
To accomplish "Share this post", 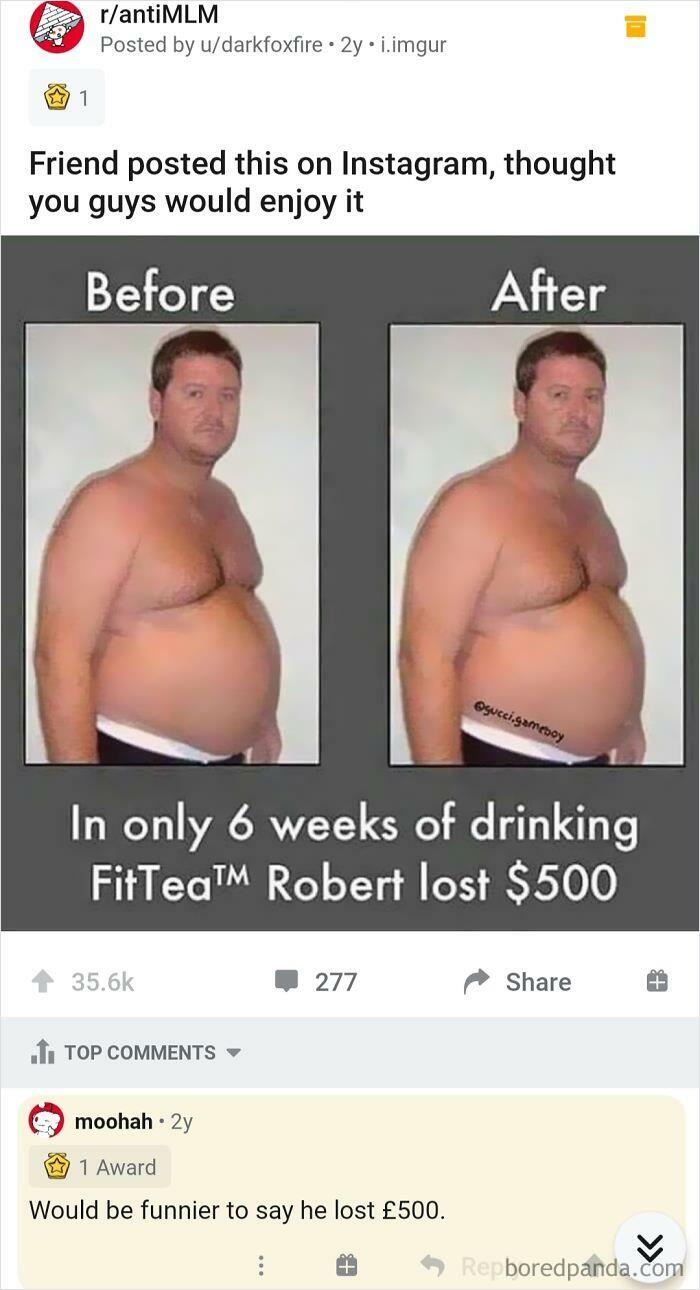I will tap(517, 982).
